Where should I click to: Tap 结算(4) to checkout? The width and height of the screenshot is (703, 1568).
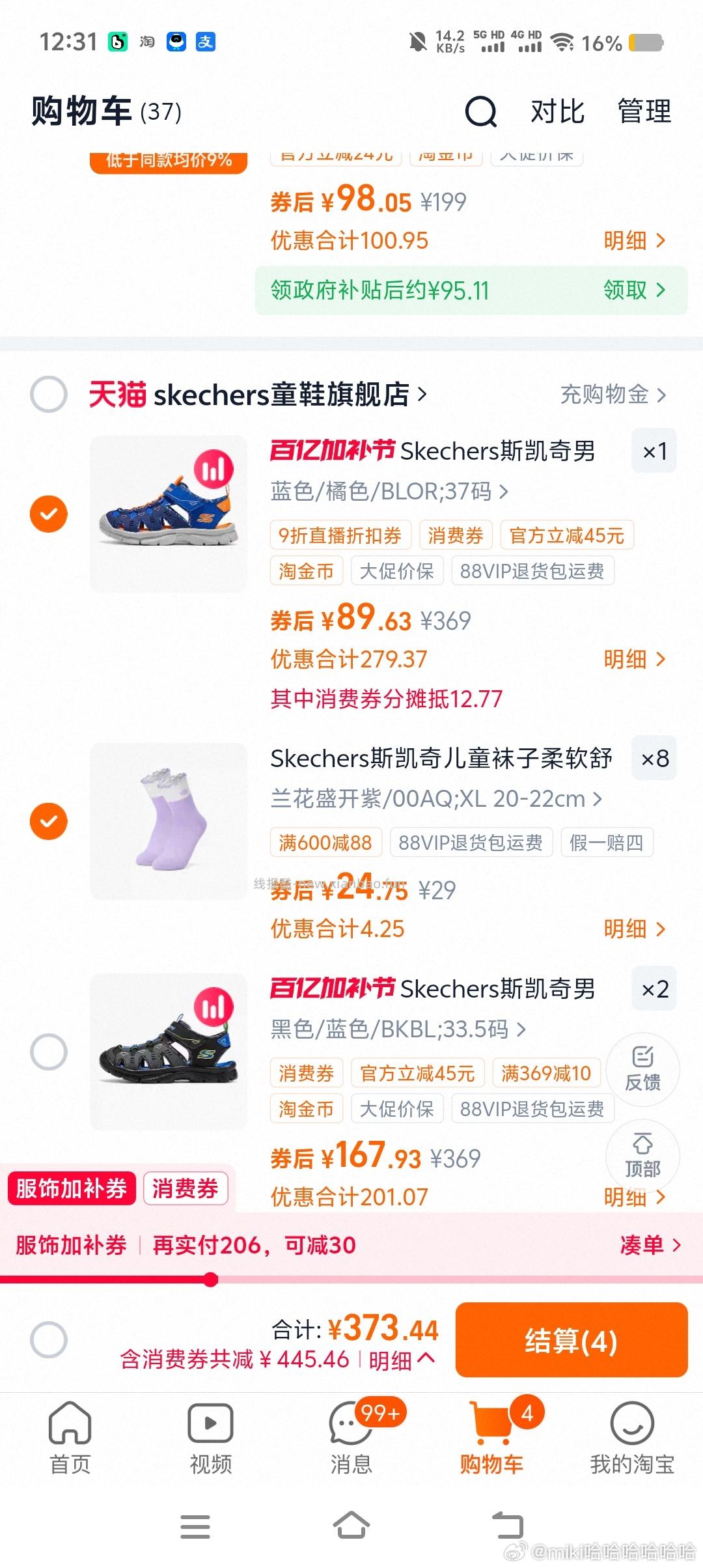coord(572,1341)
